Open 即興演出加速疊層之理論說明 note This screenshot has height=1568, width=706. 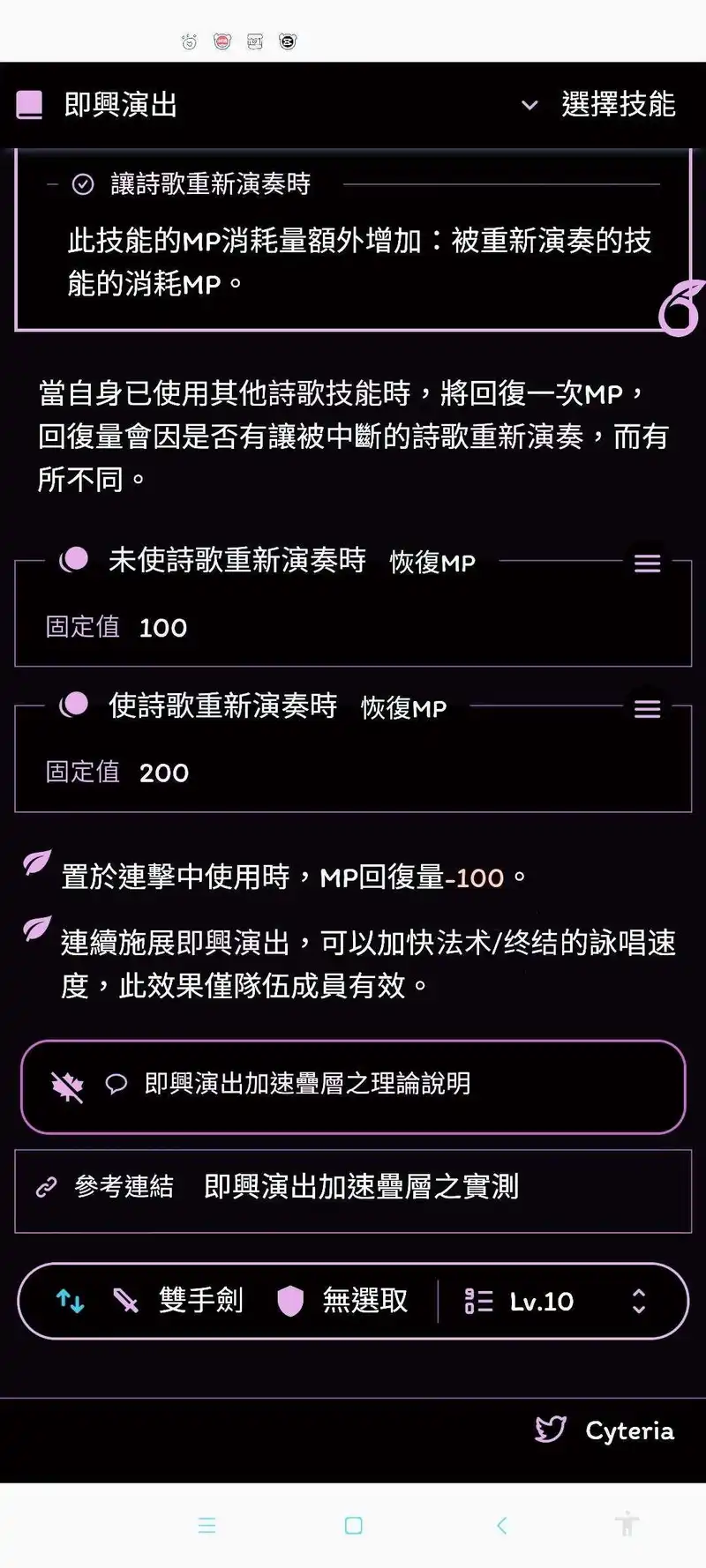coord(353,1086)
